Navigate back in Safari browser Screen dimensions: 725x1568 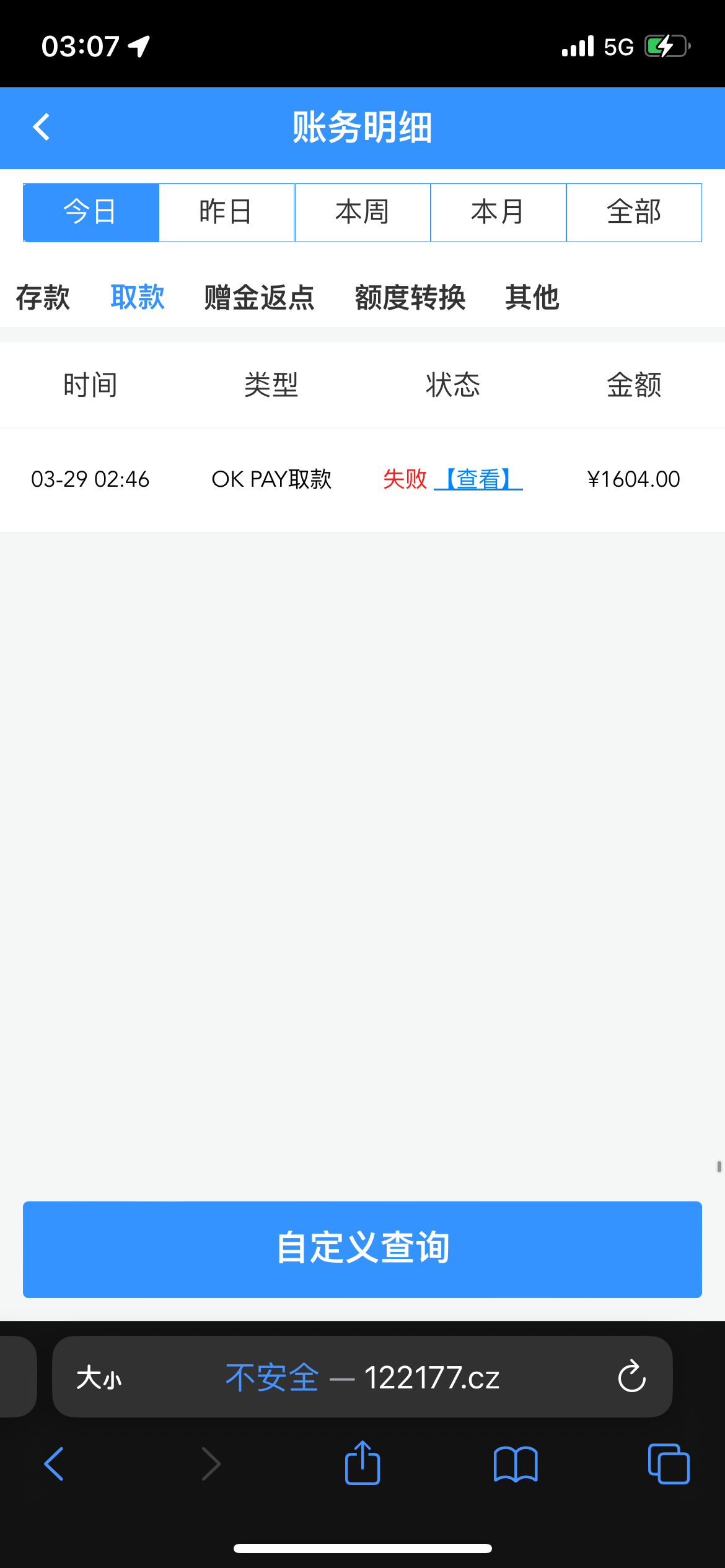click(55, 1464)
